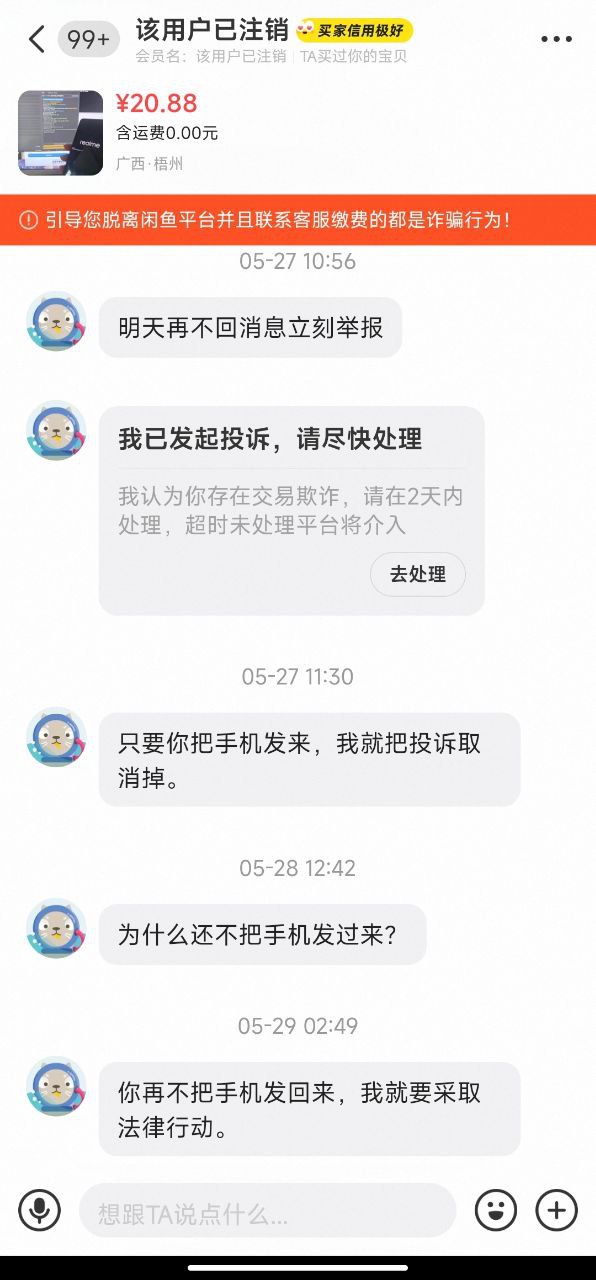This screenshot has height=1280, width=596.
Task: Open the three-dot overflow menu
Action: click(x=556, y=40)
